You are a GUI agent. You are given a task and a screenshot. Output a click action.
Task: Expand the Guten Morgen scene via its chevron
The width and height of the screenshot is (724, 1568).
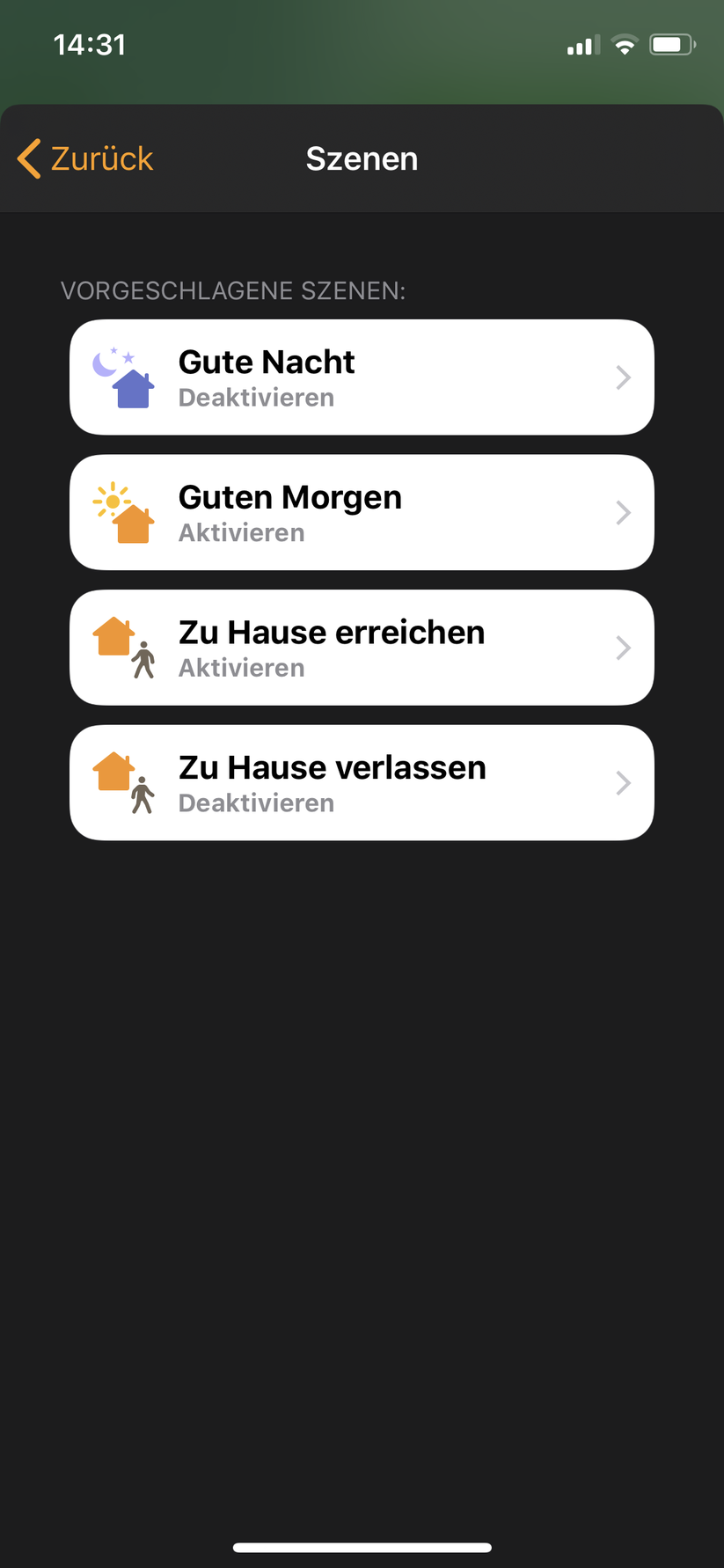coord(623,511)
